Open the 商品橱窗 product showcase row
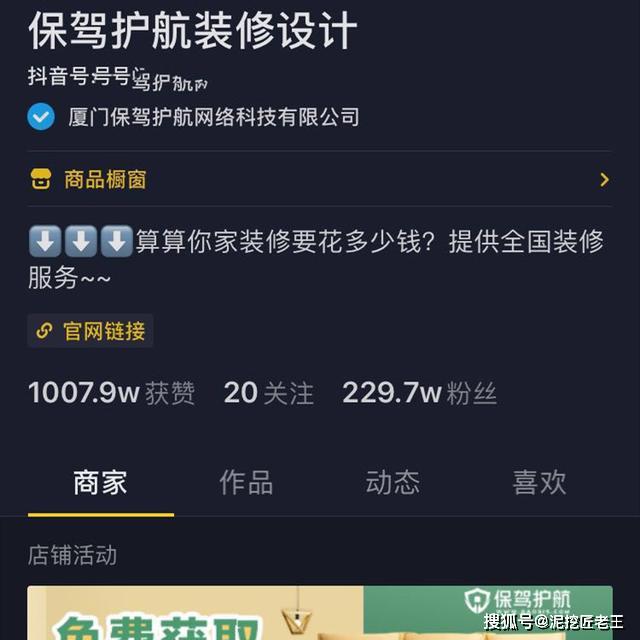Image resolution: width=640 pixels, height=640 pixels. pos(318,180)
